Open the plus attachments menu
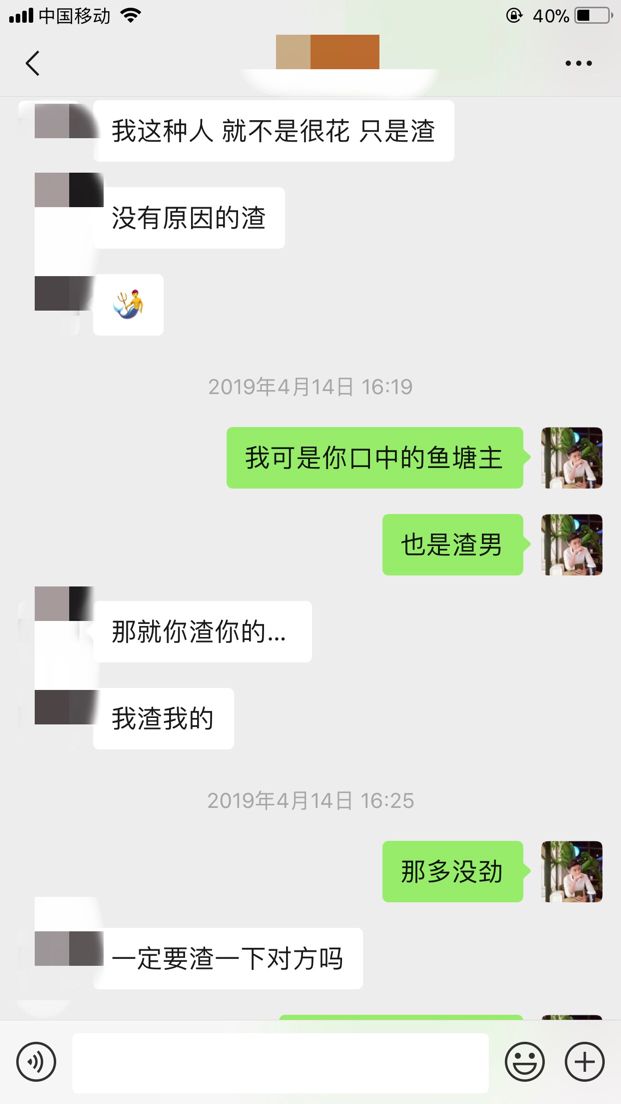 pos(584,1062)
